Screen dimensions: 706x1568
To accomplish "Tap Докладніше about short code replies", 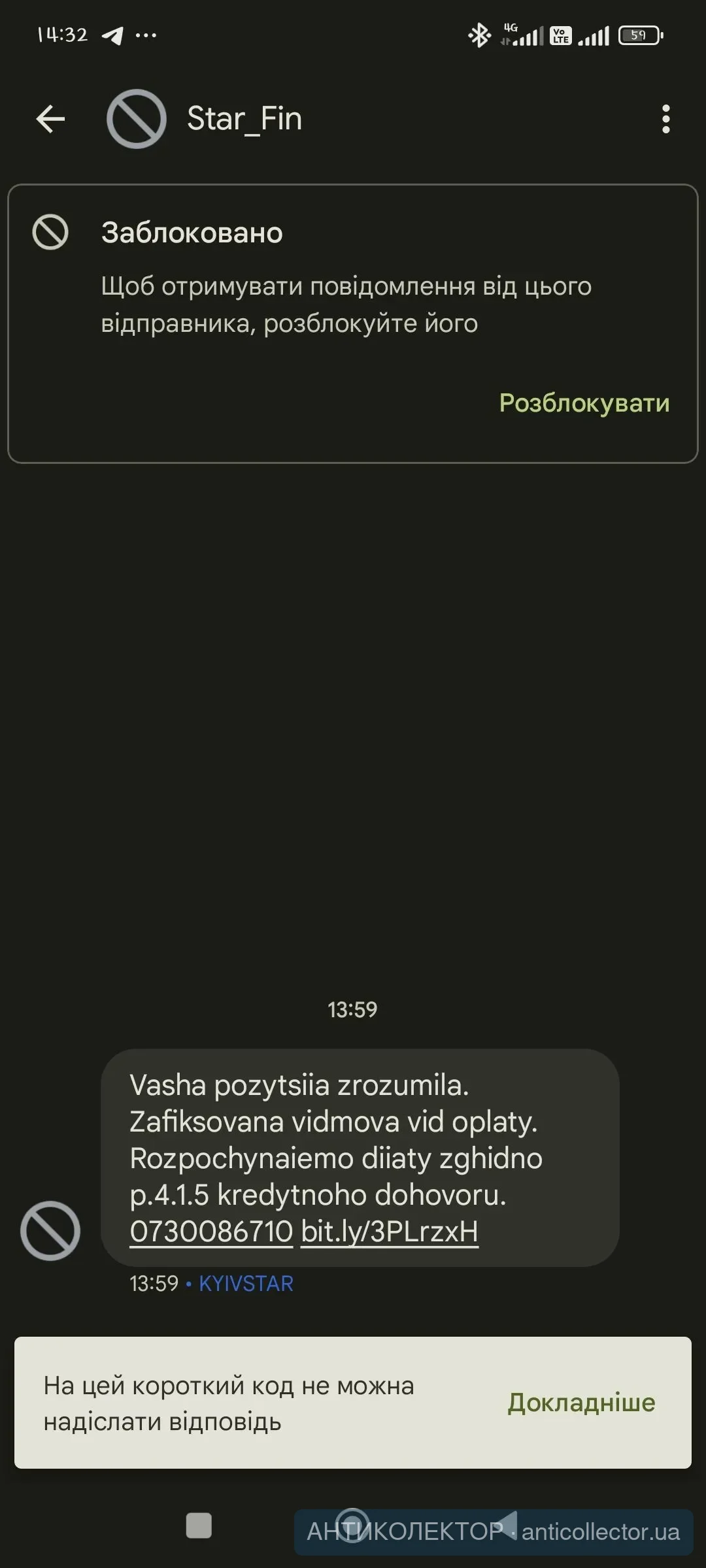I will (581, 1403).
